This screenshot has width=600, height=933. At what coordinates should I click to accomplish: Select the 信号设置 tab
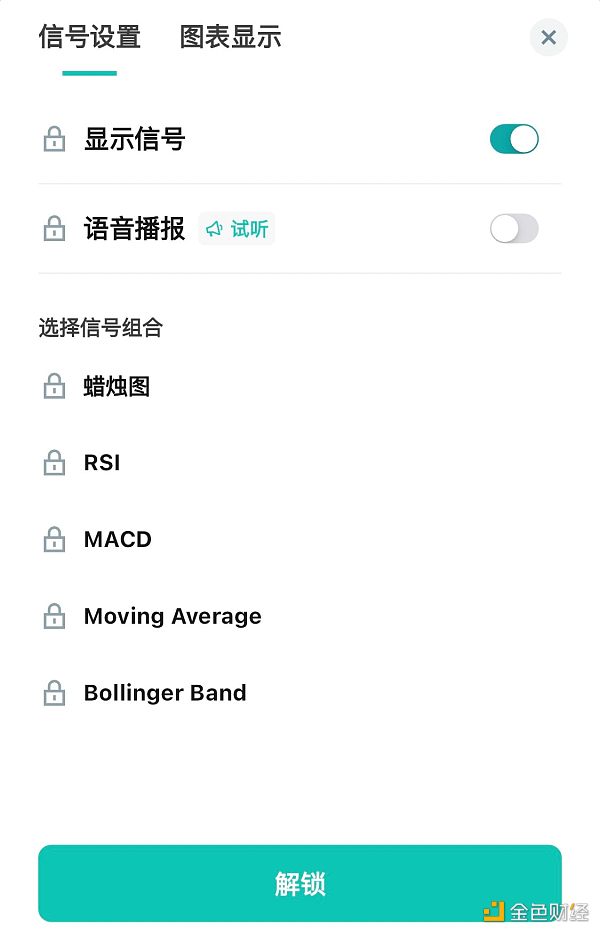point(89,38)
